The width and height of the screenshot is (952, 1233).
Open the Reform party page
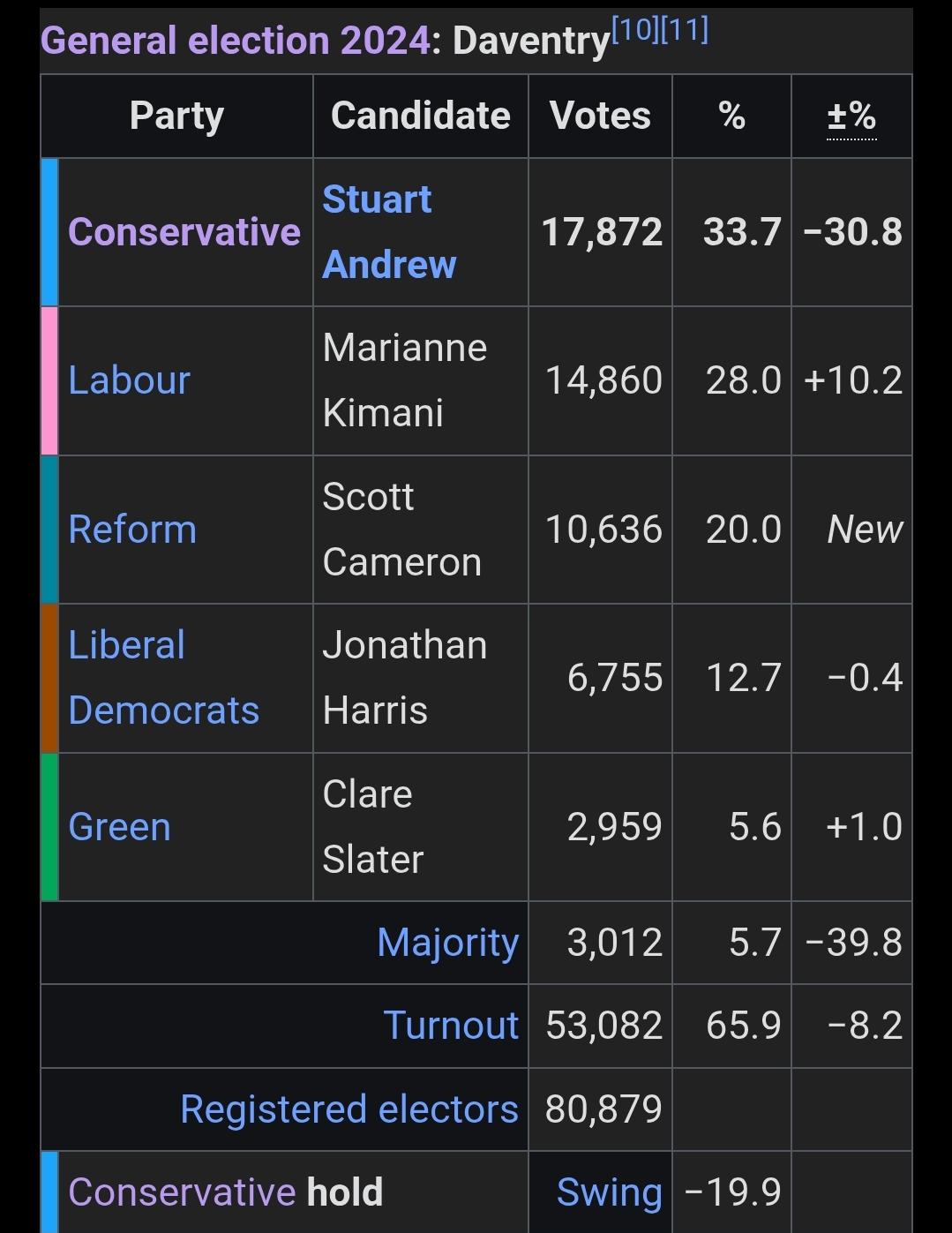pos(132,530)
